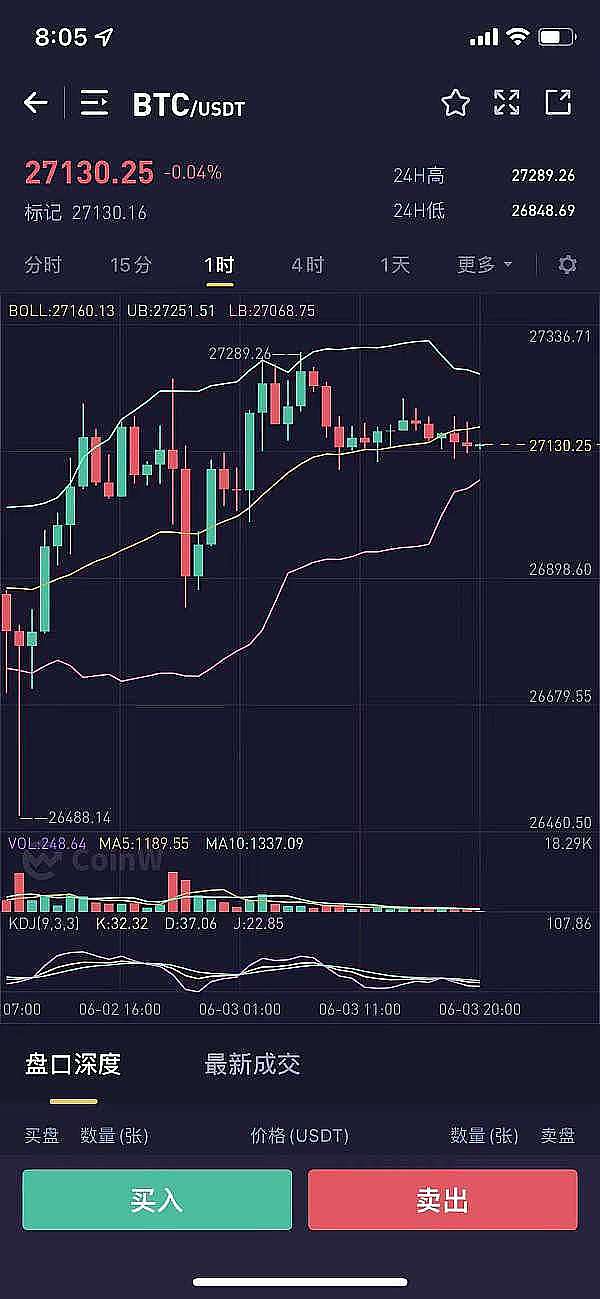Select the 1时 interval

(219, 265)
